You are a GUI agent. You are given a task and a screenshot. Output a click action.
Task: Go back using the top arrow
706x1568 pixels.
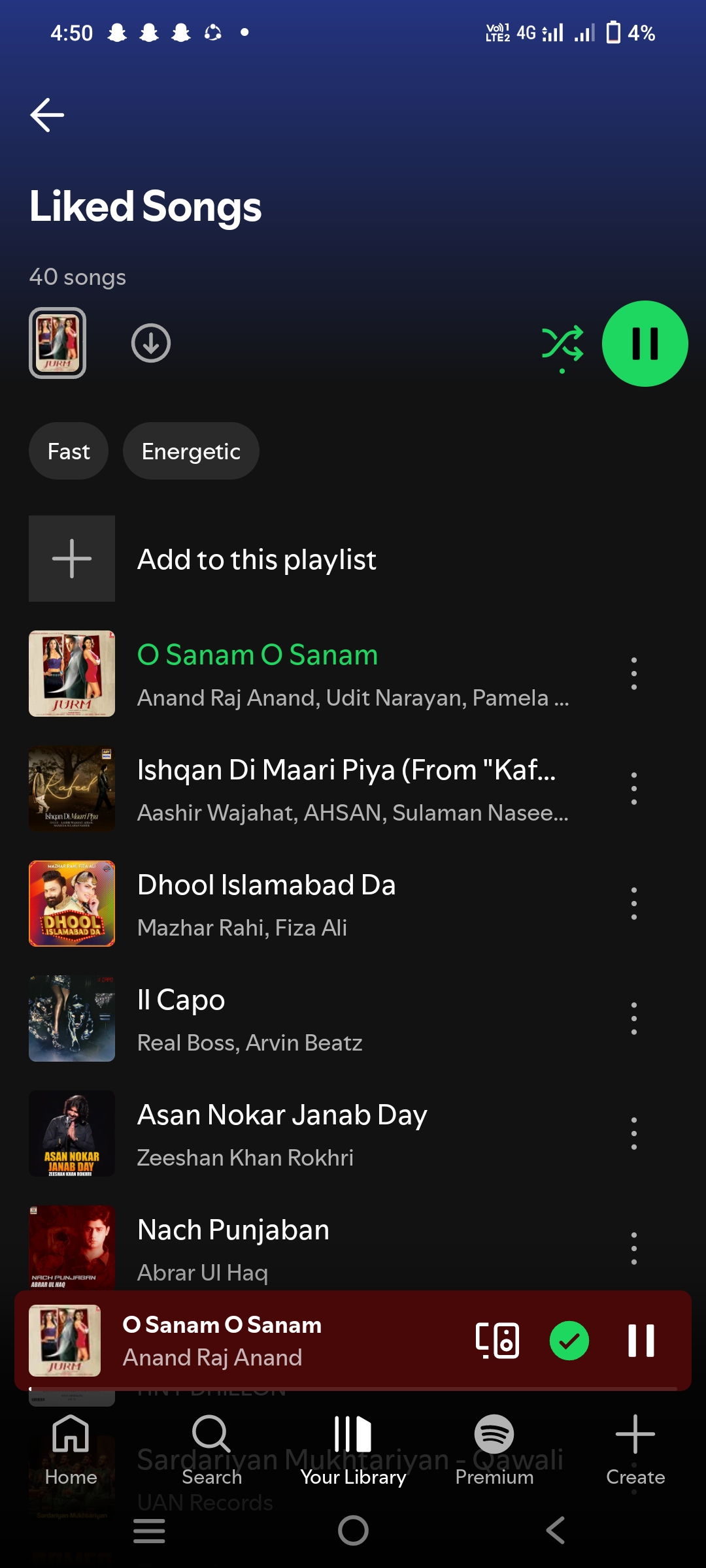[x=47, y=115]
